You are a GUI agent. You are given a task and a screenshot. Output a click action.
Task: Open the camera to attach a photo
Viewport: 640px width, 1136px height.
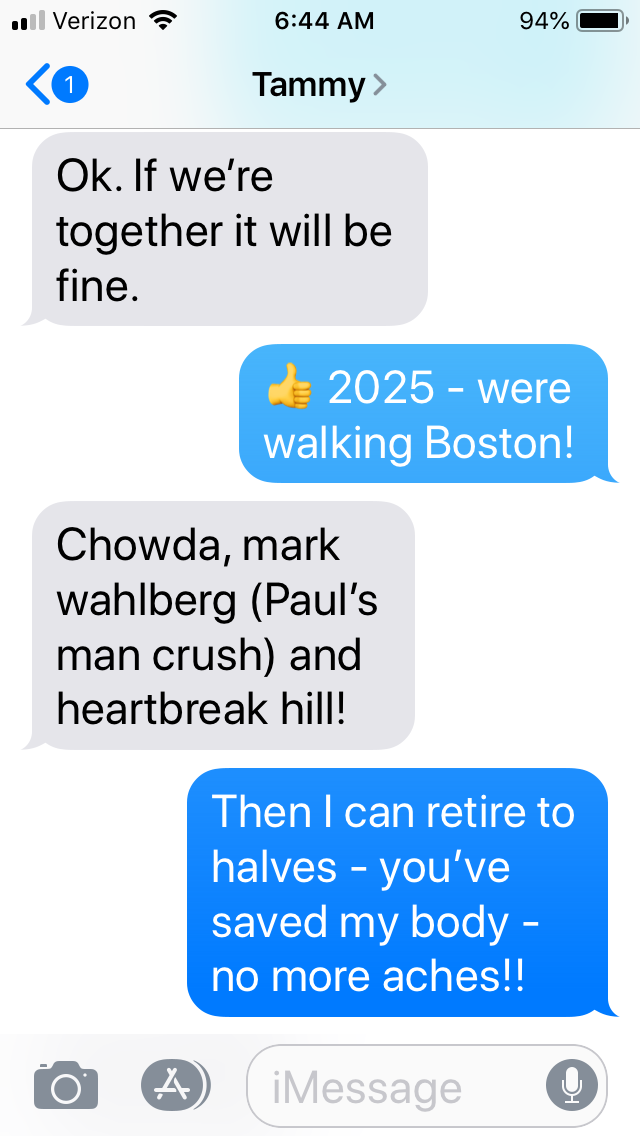(66, 1085)
